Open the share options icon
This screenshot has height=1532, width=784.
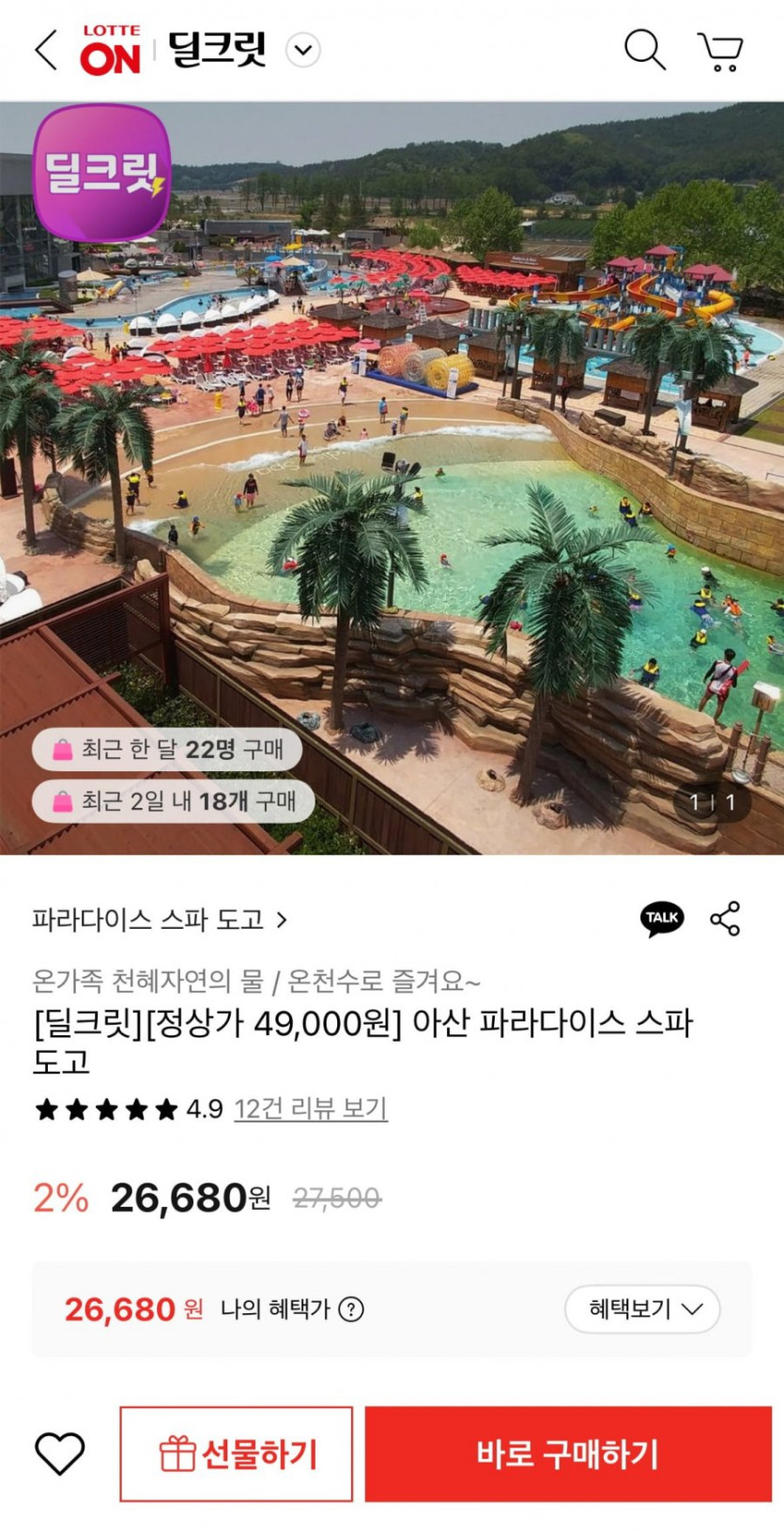(725, 919)
